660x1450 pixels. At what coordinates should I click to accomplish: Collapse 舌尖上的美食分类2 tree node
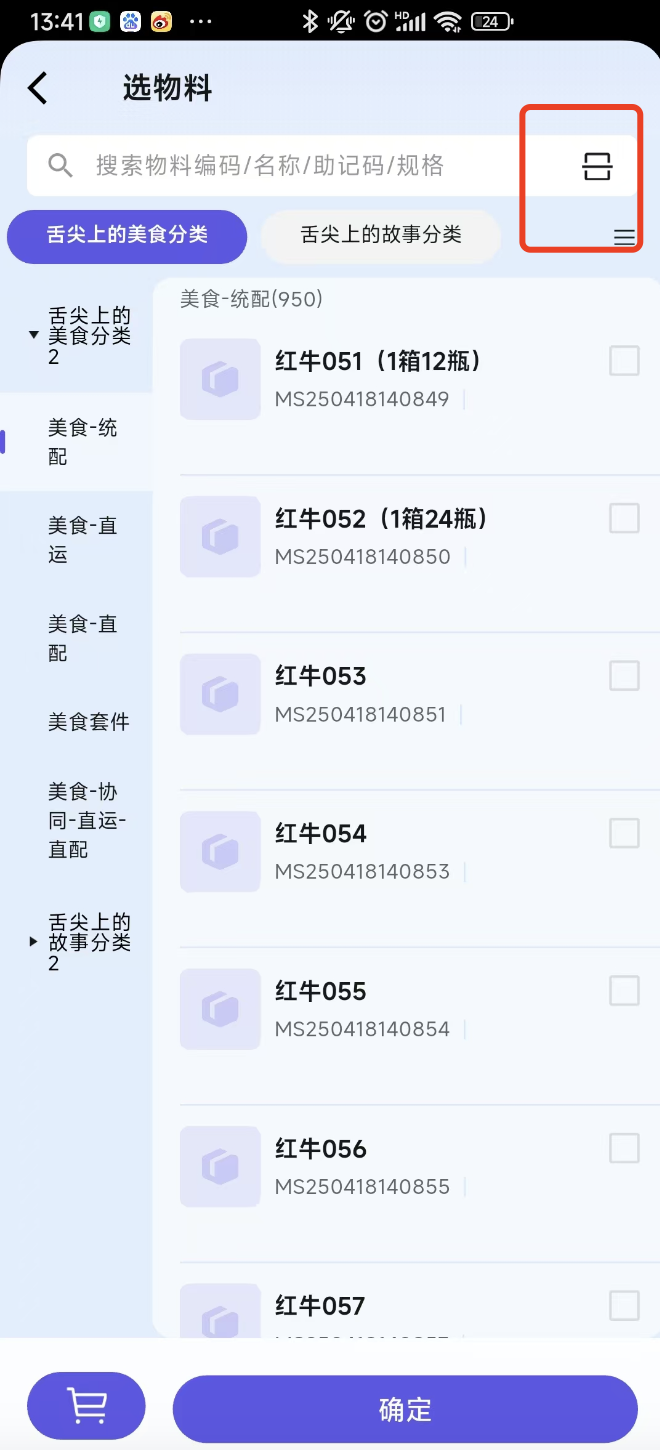pos(34,336)
